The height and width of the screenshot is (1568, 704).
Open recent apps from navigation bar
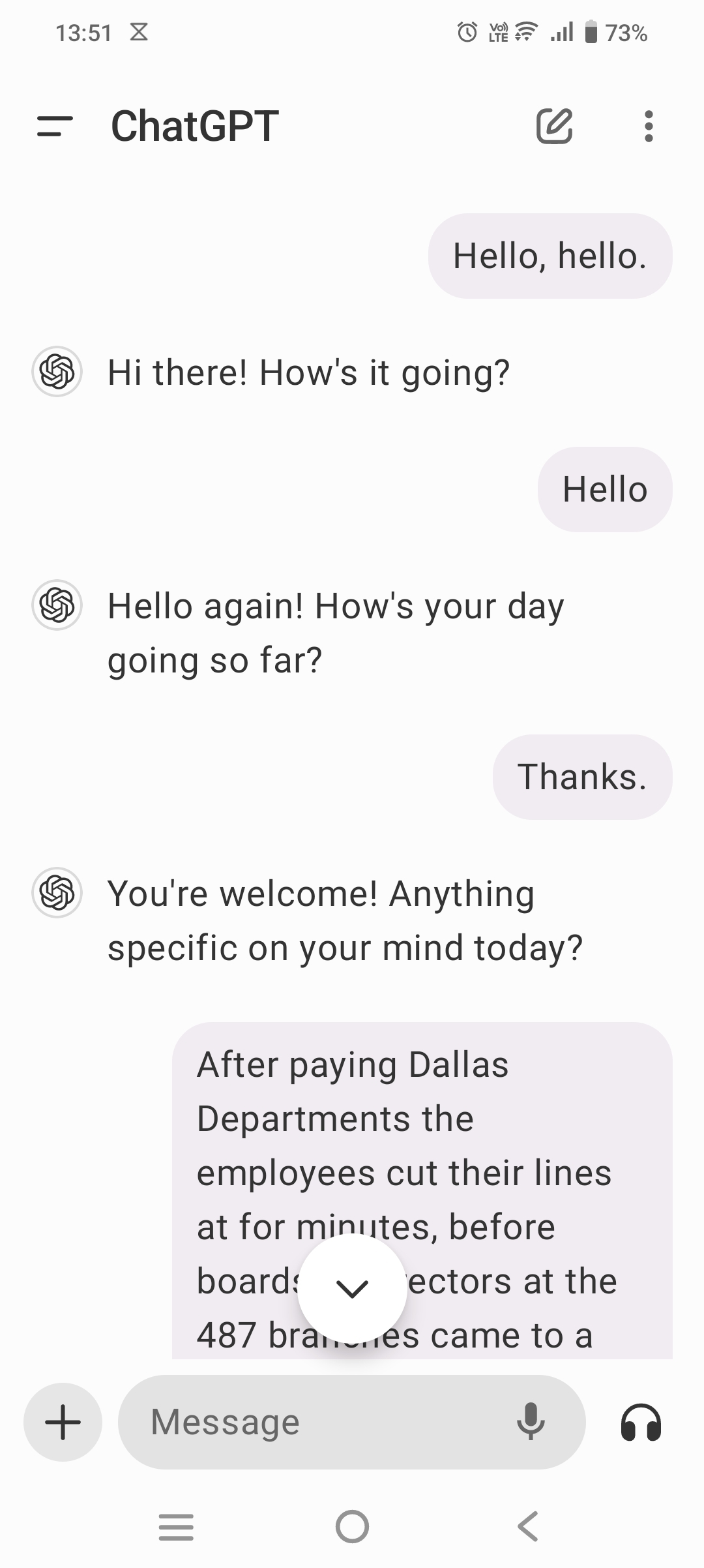pos(176,1526)
